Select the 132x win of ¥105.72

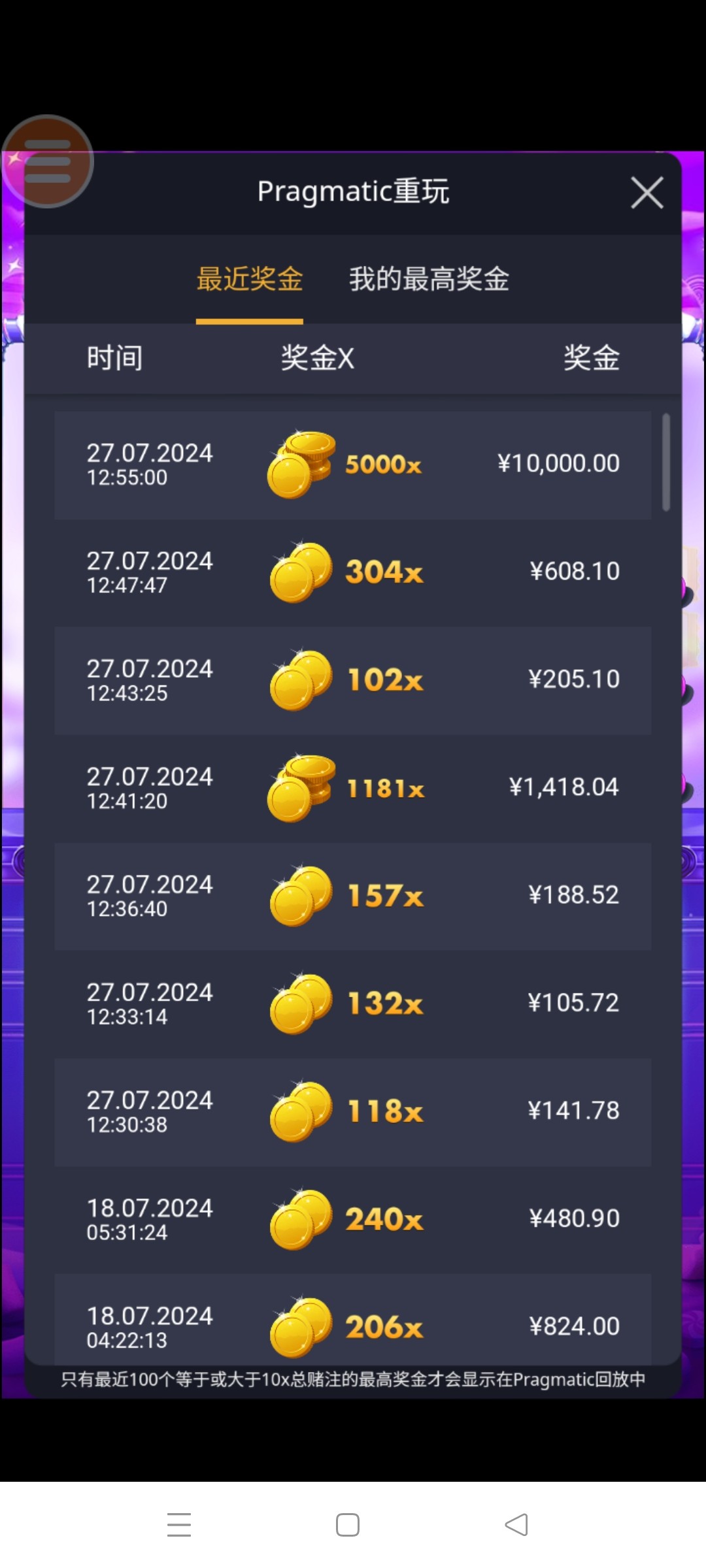pos(352,1004)
